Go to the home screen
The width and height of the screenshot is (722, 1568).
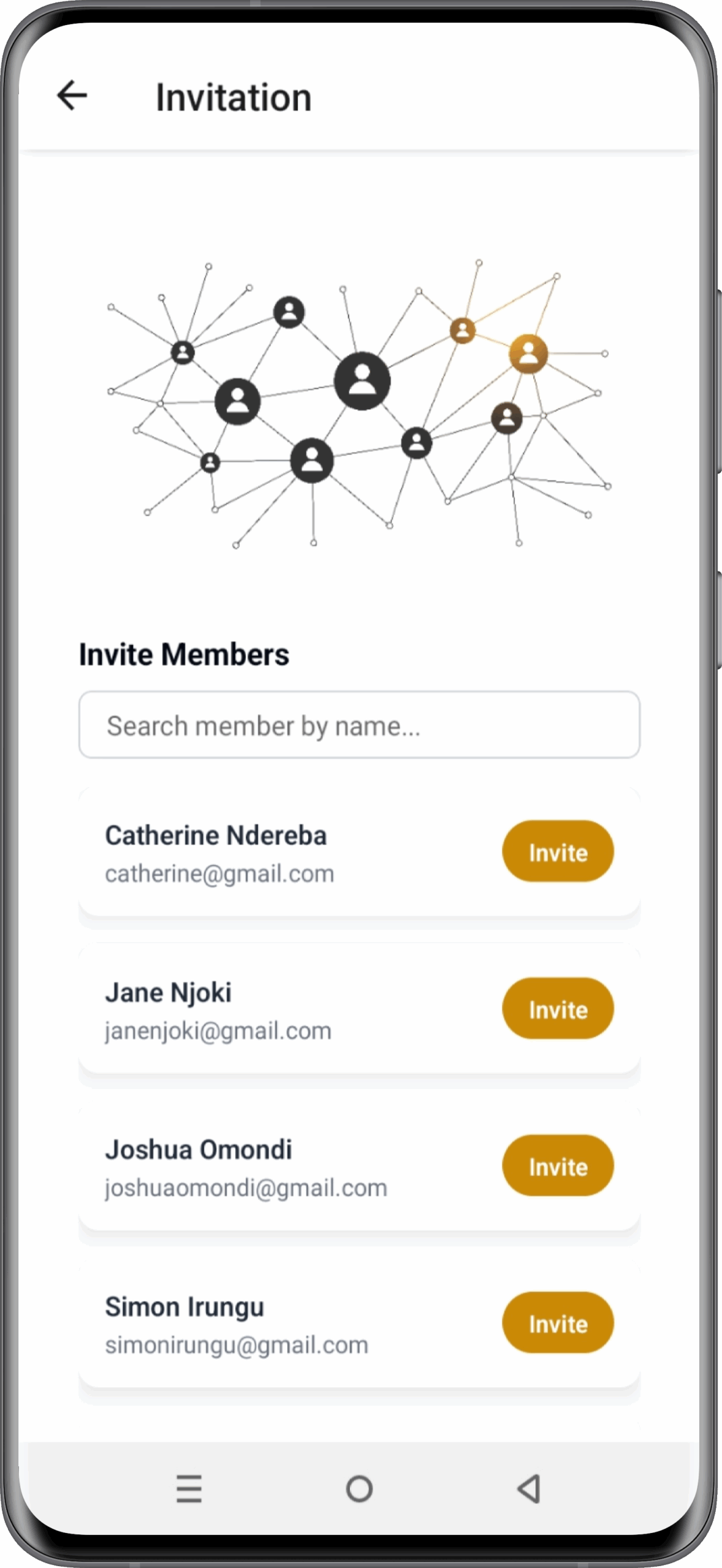tap(359, 1488)
